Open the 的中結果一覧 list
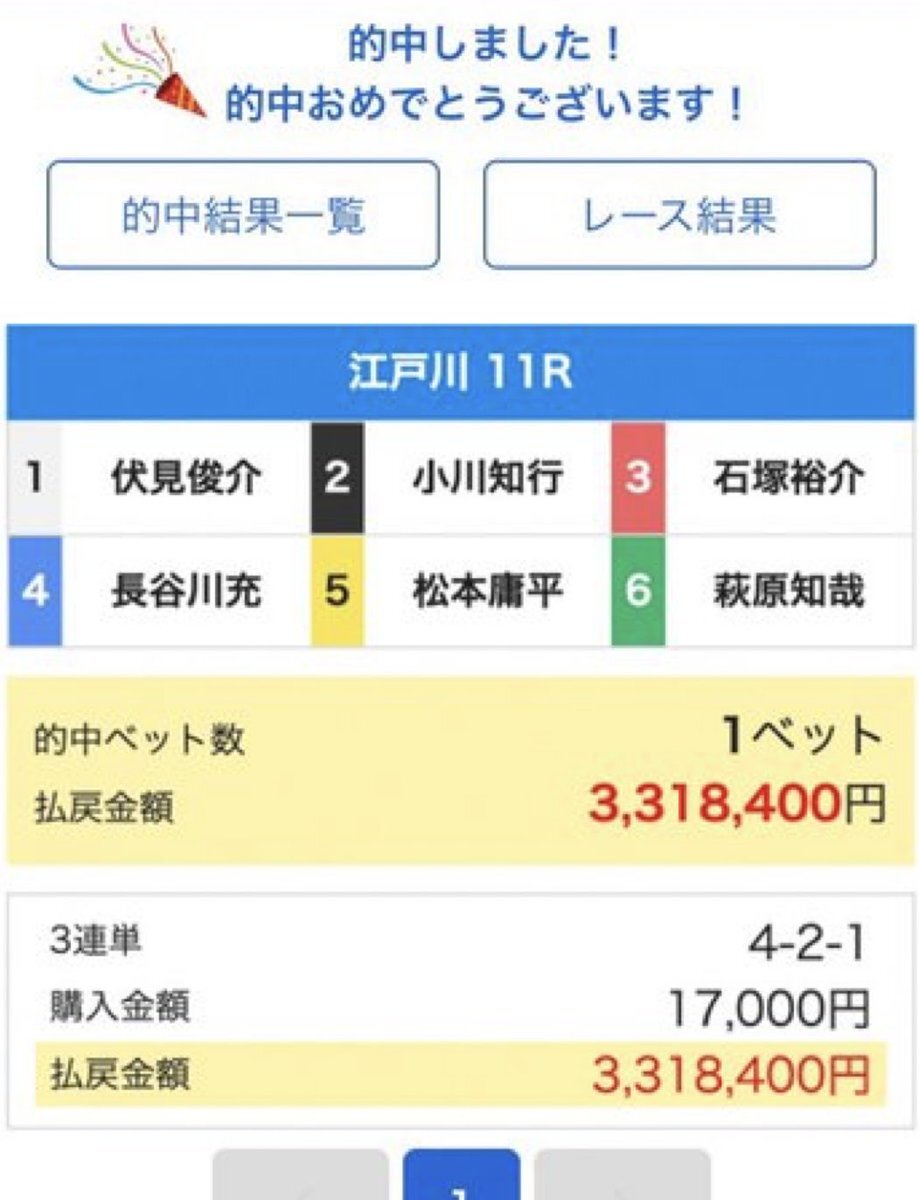This screenshot has width=919, height=1200. pyautogui.click(x=243, y=215)
